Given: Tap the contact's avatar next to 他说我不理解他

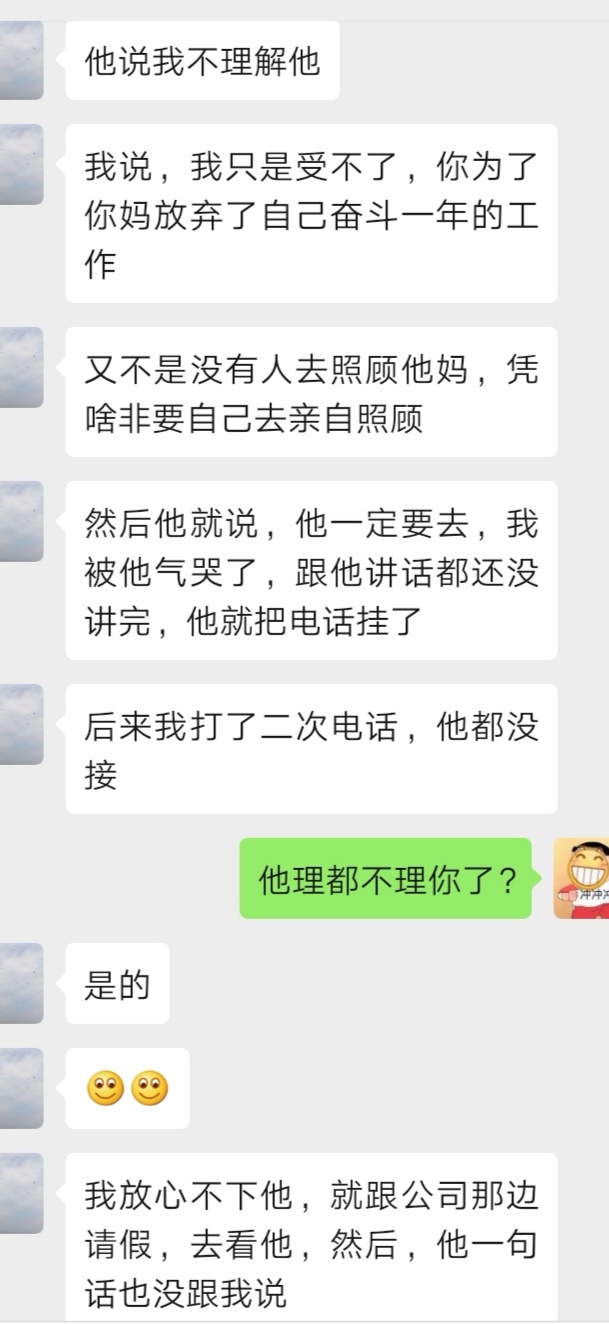Looking at the screenshot, I should pyautogui.click(x=21, y=61).
